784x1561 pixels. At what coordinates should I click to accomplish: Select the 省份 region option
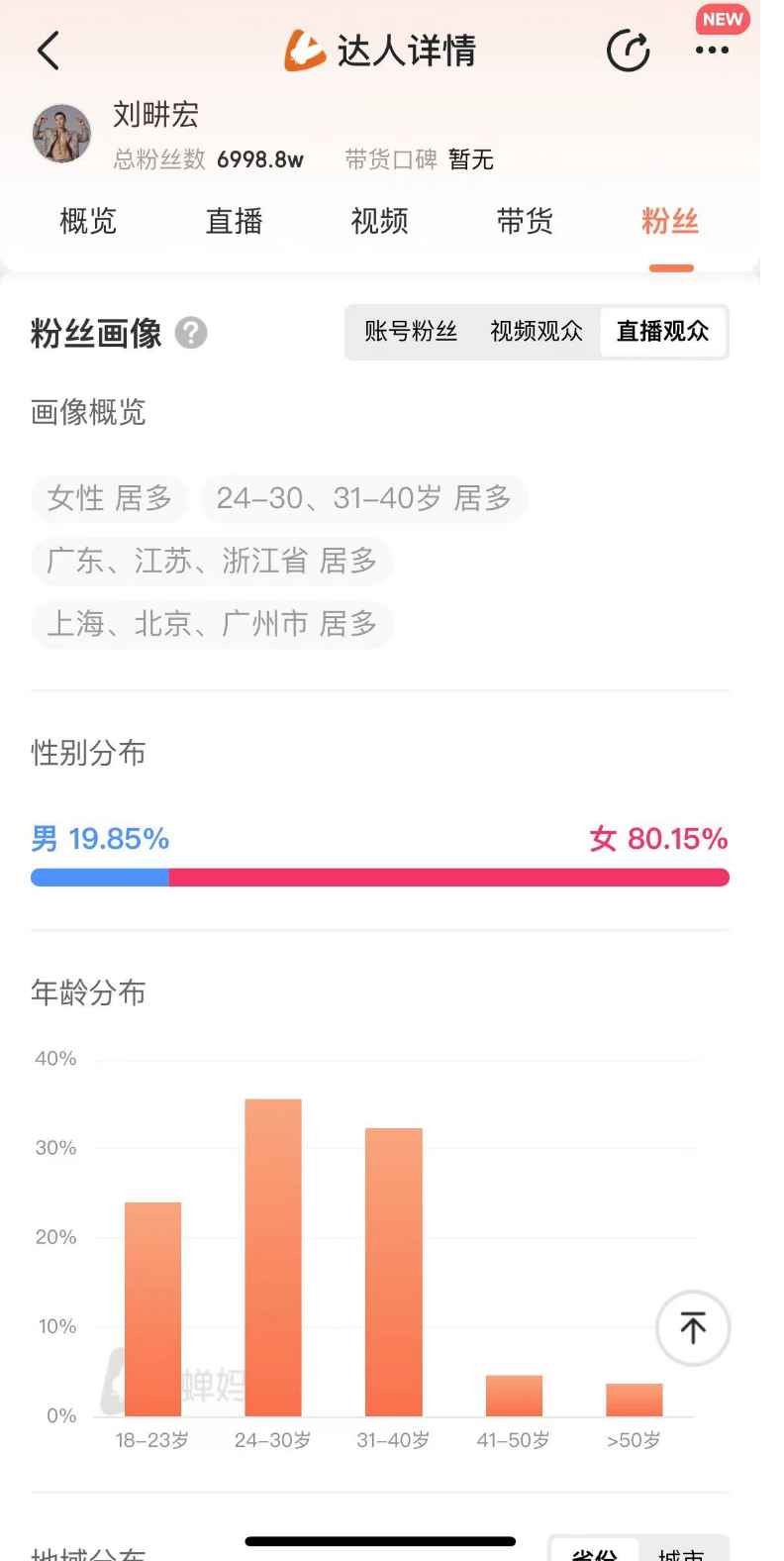595,1552
